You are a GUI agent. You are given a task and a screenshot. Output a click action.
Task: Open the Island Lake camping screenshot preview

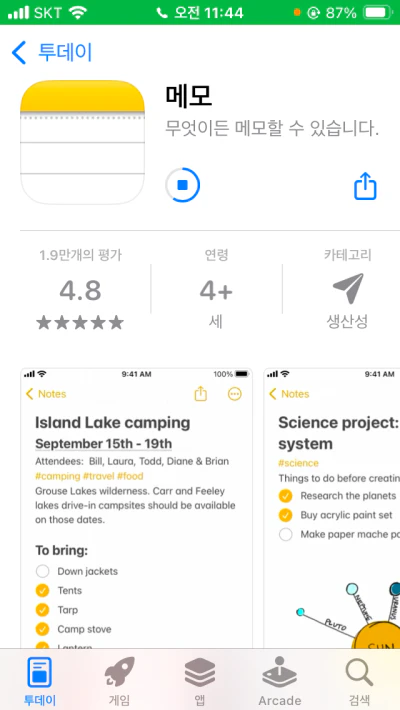pos(136,508)
